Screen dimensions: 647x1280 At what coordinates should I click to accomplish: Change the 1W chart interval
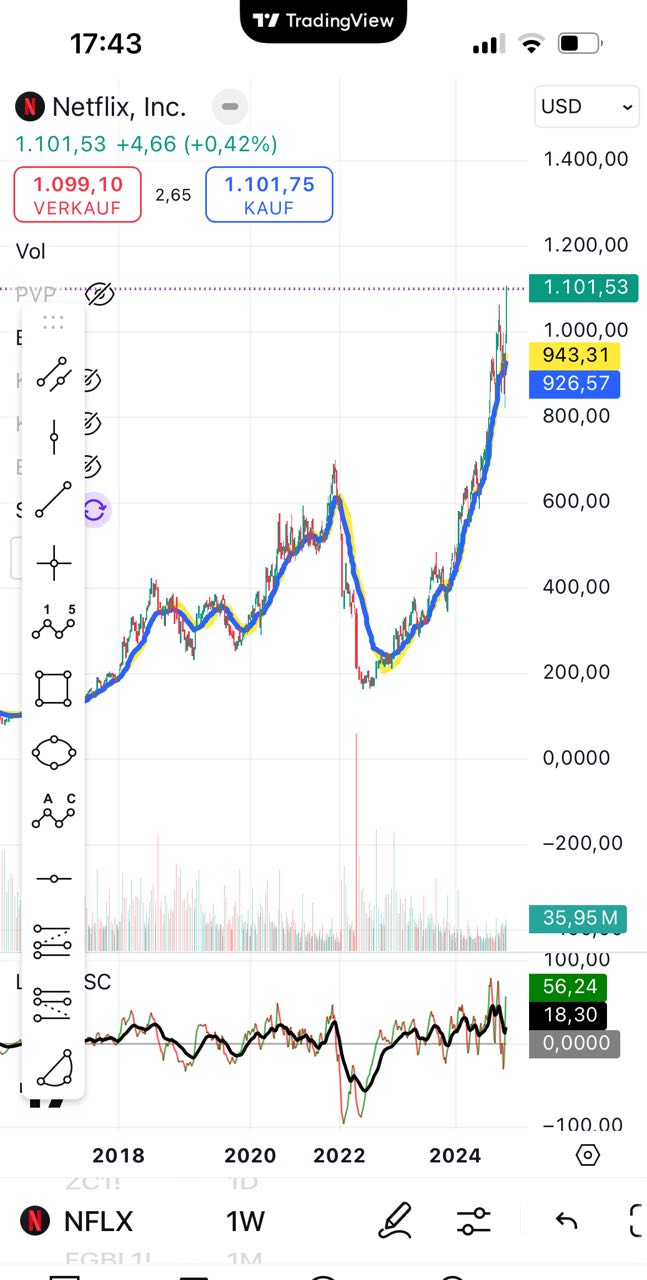pyautogui.click(x=245, y=1221)
